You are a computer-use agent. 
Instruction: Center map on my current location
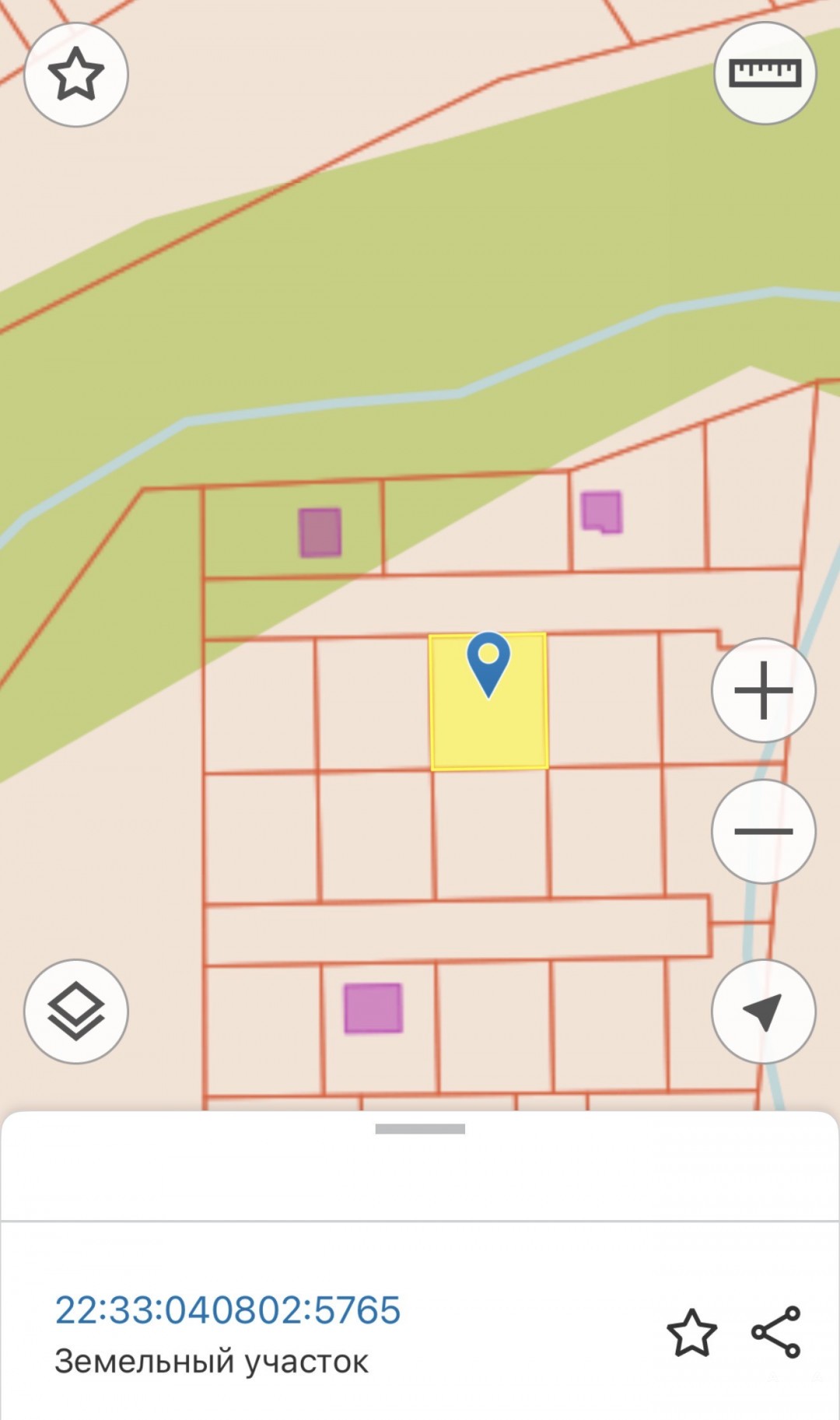(x=763, y=1011)
